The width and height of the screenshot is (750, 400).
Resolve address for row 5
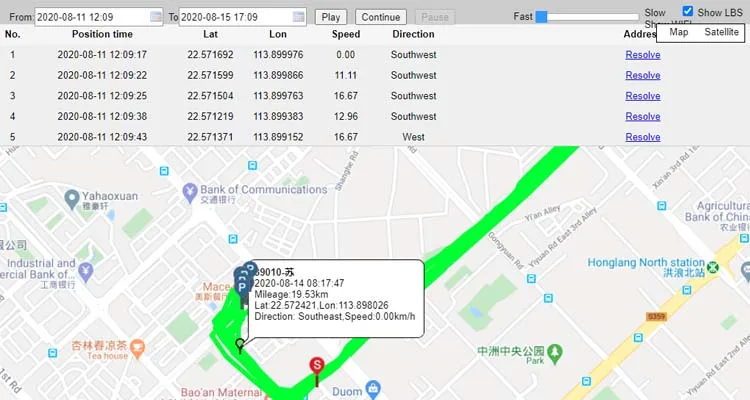coord(642,137)
